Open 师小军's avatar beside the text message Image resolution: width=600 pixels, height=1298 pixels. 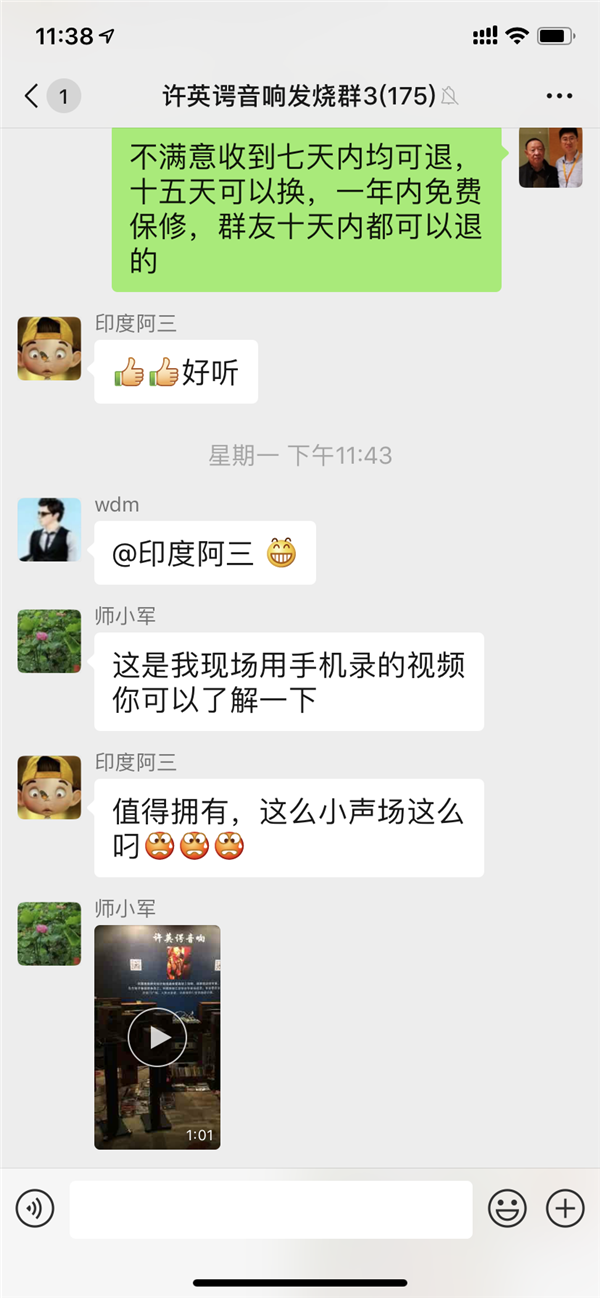click(49, 641)
